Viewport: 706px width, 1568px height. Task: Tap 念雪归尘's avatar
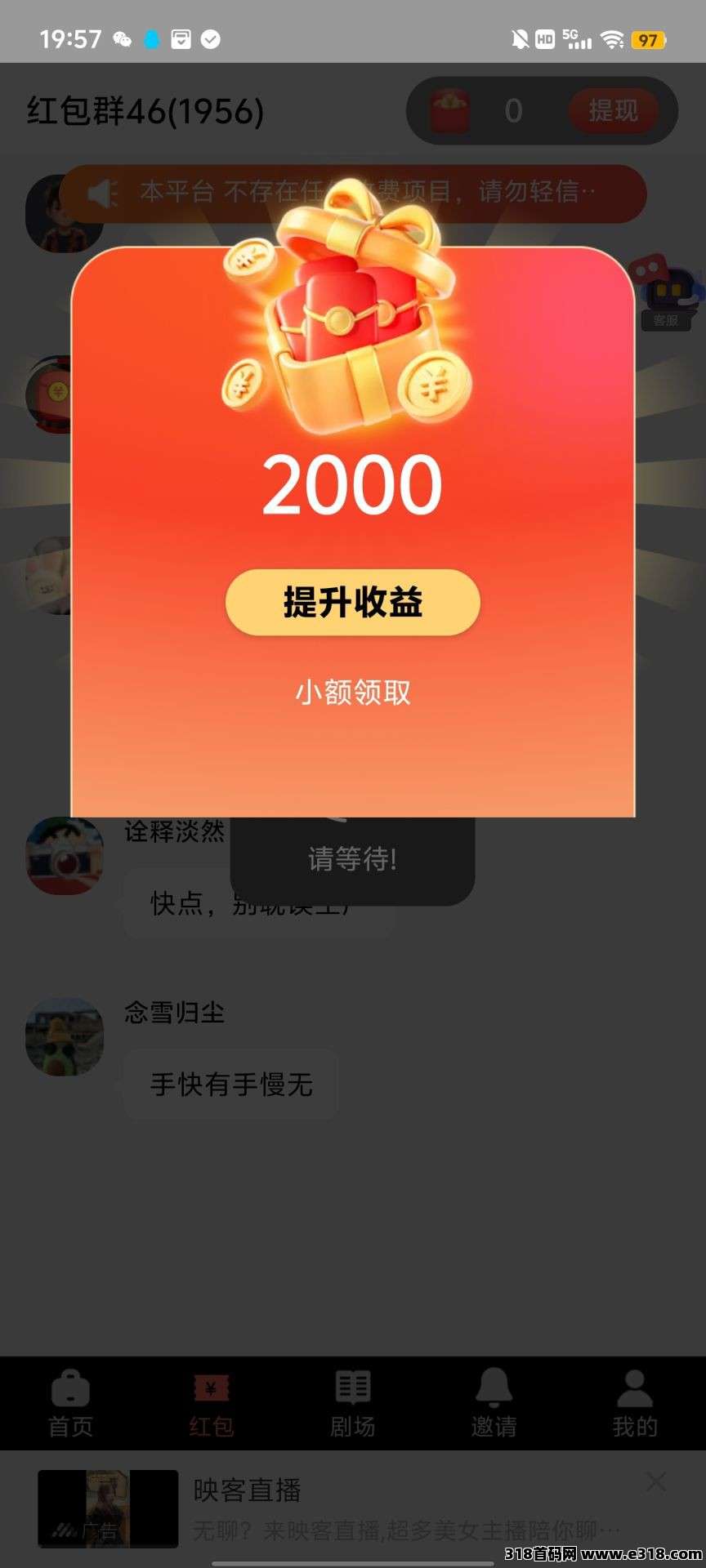[x=64, y=1037]
